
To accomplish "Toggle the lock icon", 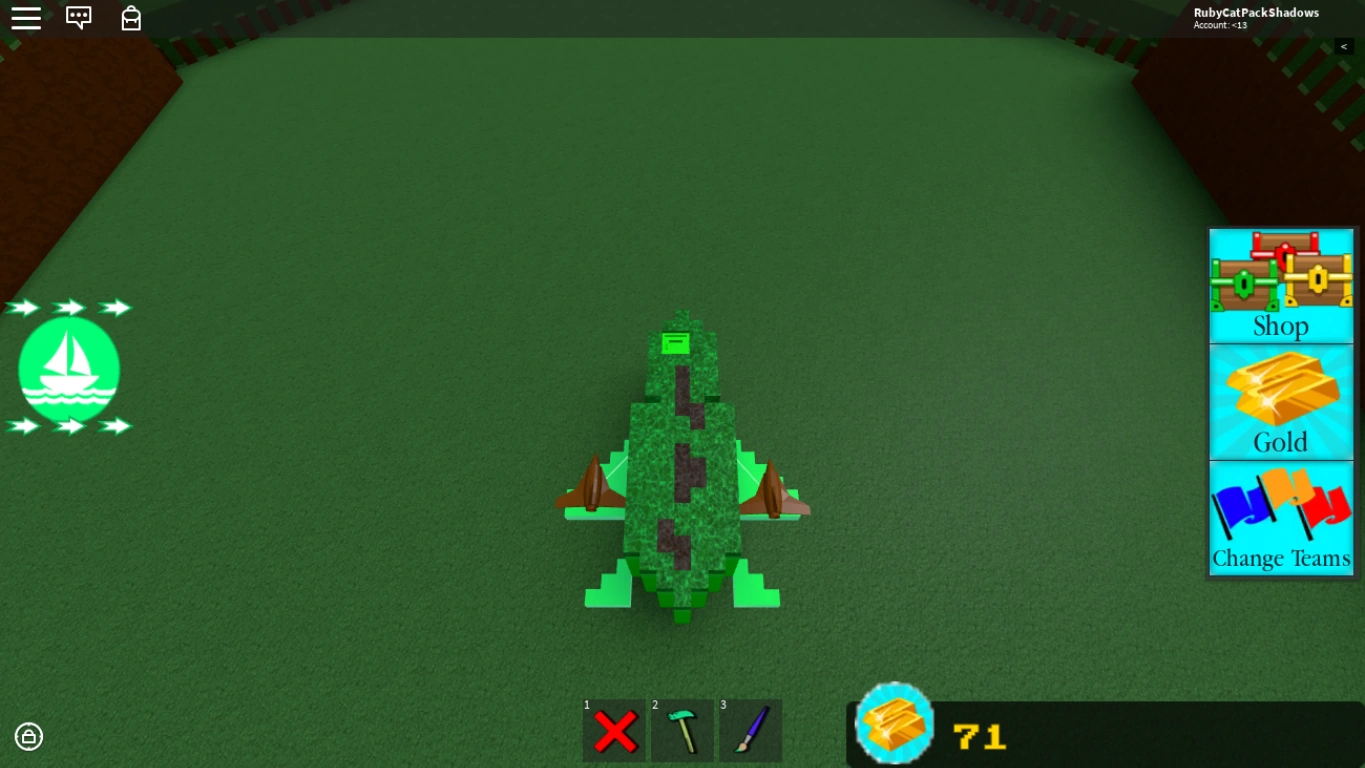I will 29,737.
